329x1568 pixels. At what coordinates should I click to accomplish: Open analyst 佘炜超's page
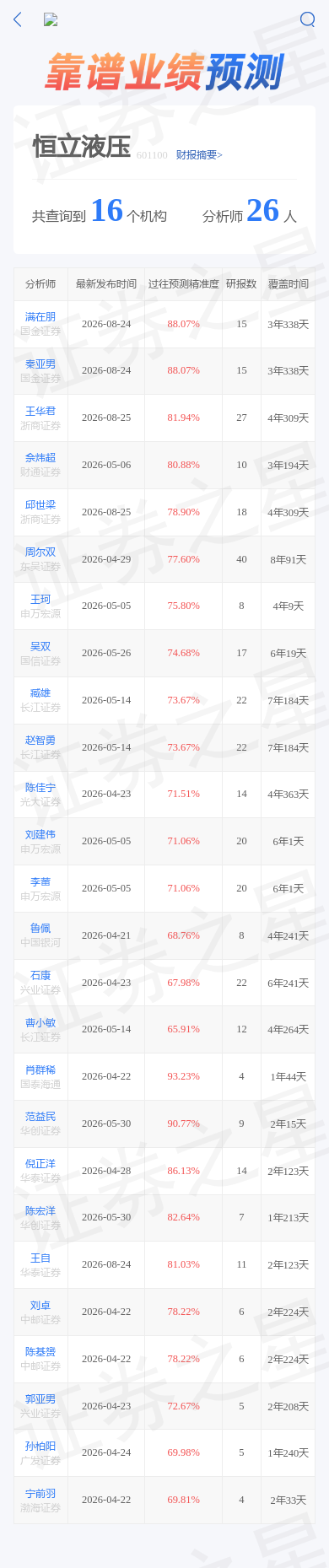[40, 458]
